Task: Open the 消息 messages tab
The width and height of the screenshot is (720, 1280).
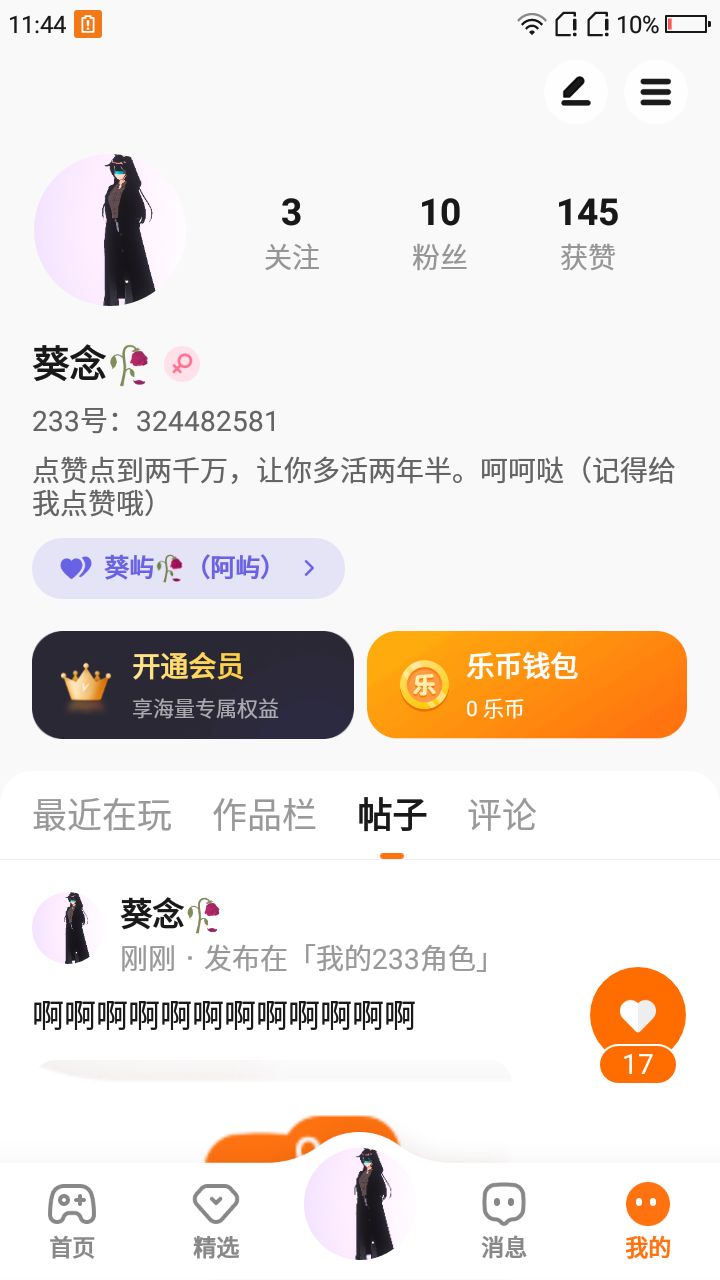Action: point(504,1220)
